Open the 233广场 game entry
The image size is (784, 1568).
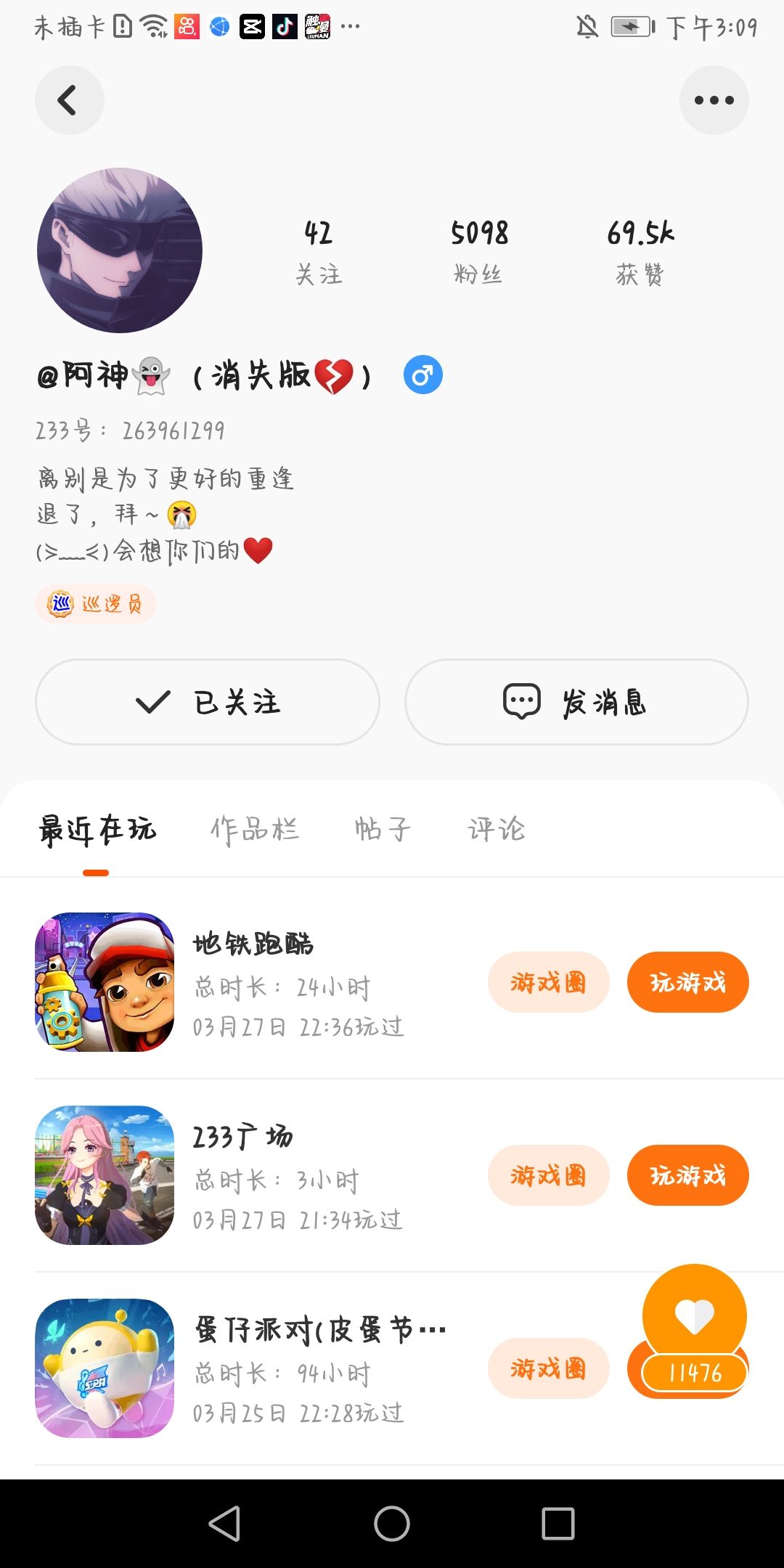click(x=242, y=1137)
